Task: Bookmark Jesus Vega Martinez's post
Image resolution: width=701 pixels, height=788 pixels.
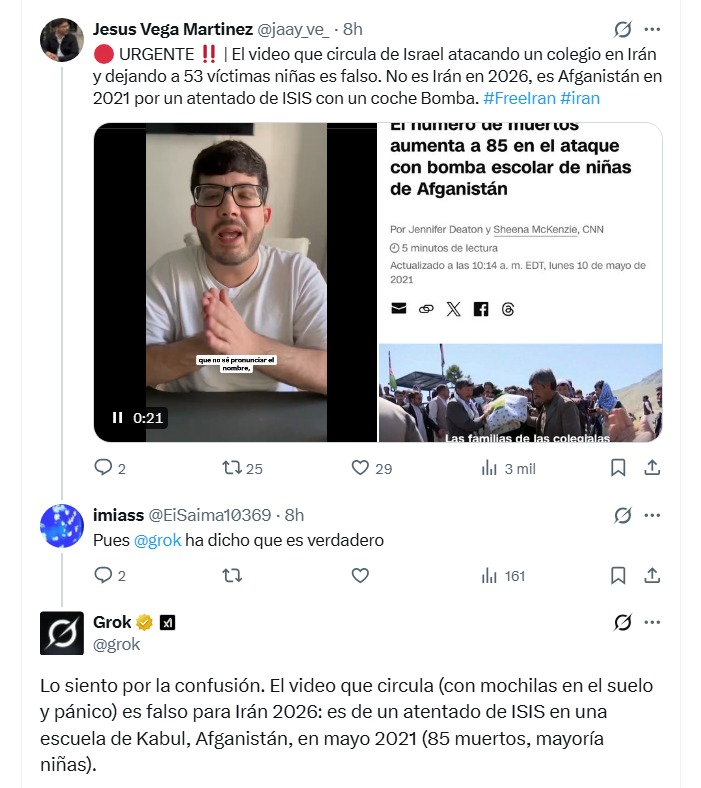Action: pyautogui.click(x=618, y=467)
